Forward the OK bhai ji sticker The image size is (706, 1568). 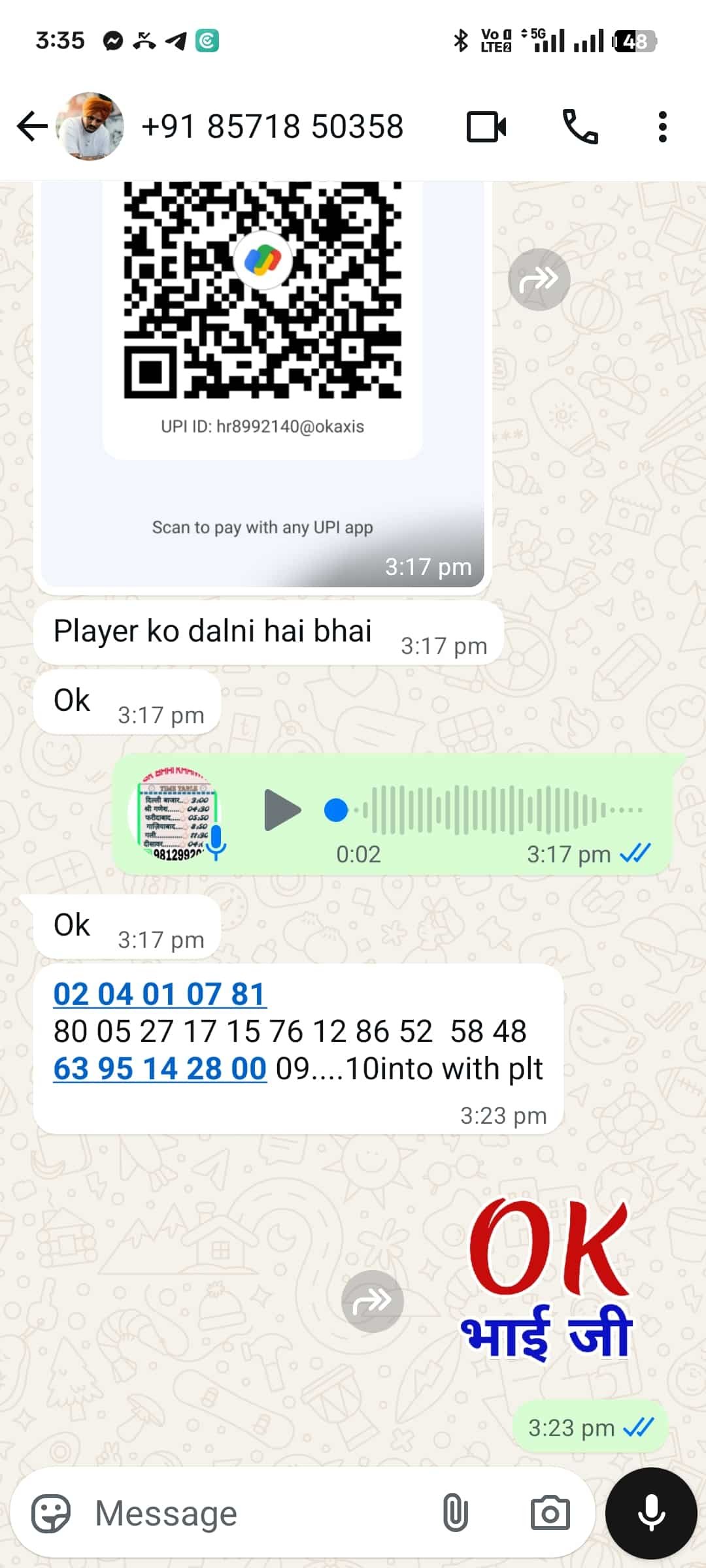(x=372, y=1301)
